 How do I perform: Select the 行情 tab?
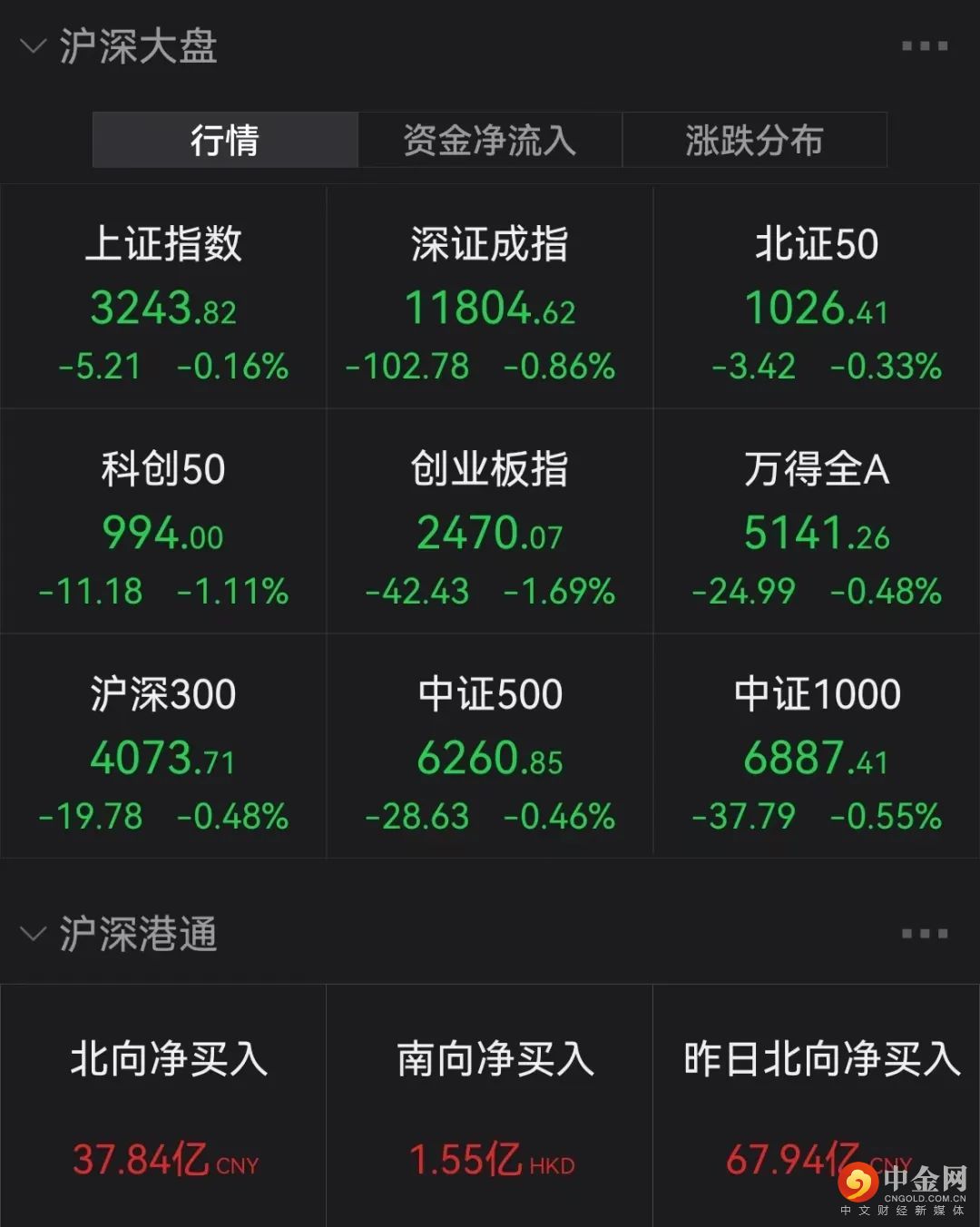pos(225,140)
